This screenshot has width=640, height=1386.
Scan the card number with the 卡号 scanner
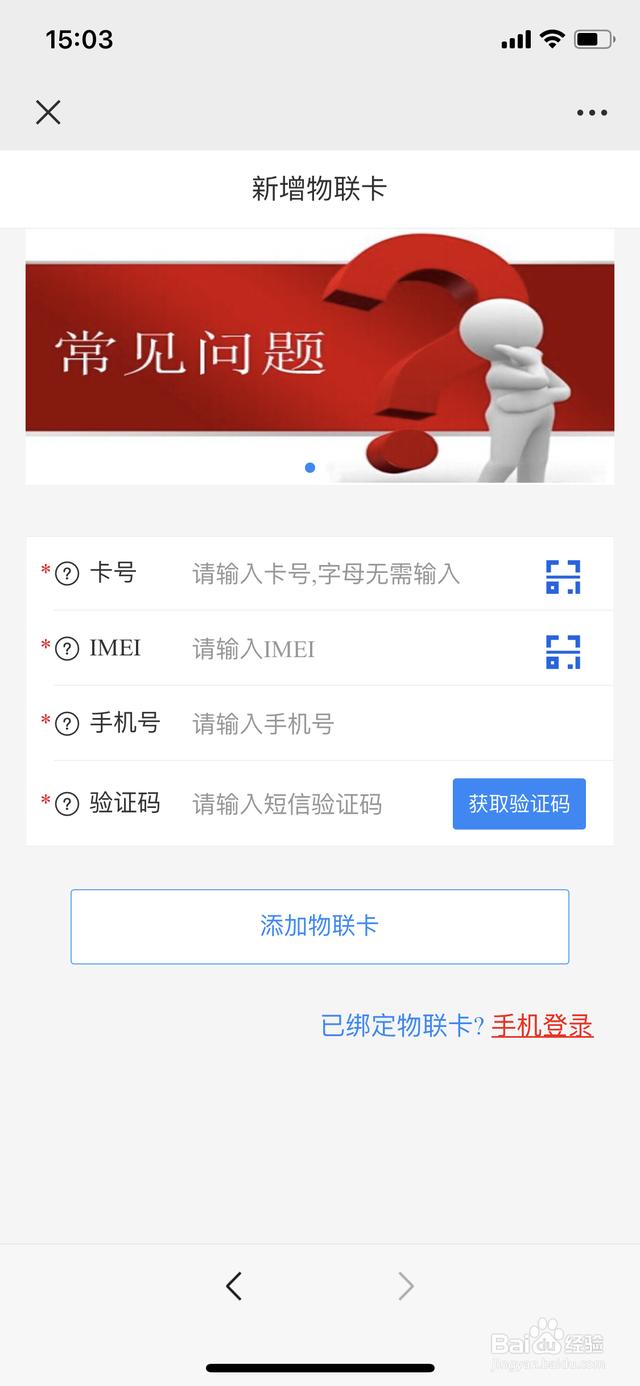(563, 577)
